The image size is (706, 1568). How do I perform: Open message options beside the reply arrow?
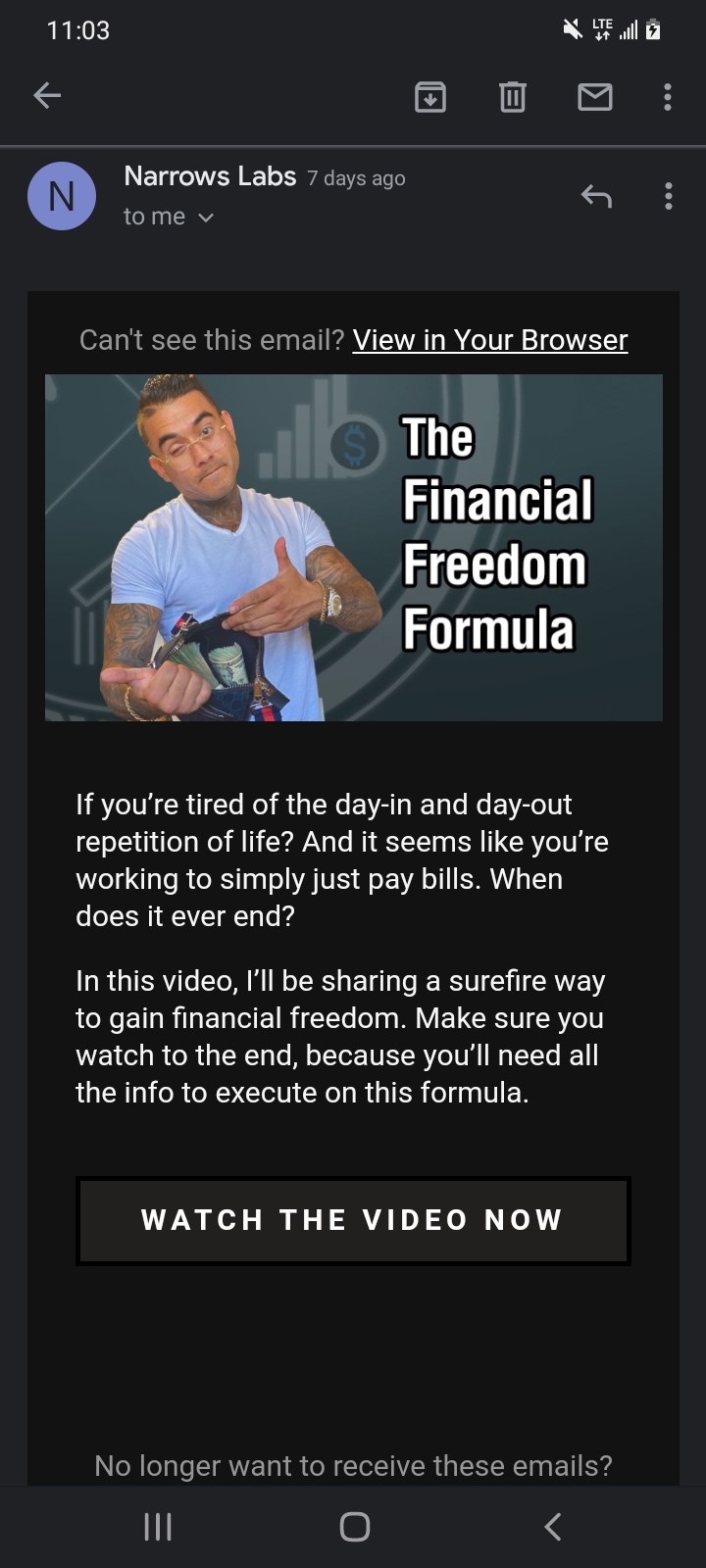click(x=669, y=196)
